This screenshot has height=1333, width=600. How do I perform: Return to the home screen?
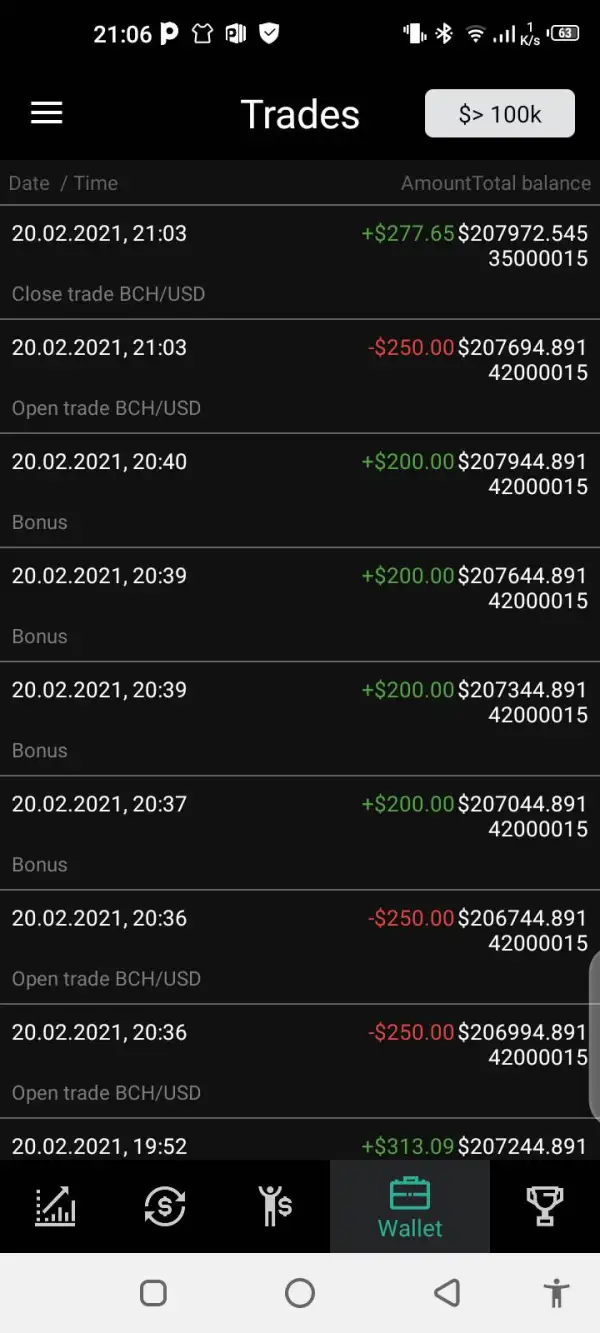click(300, 1293)
